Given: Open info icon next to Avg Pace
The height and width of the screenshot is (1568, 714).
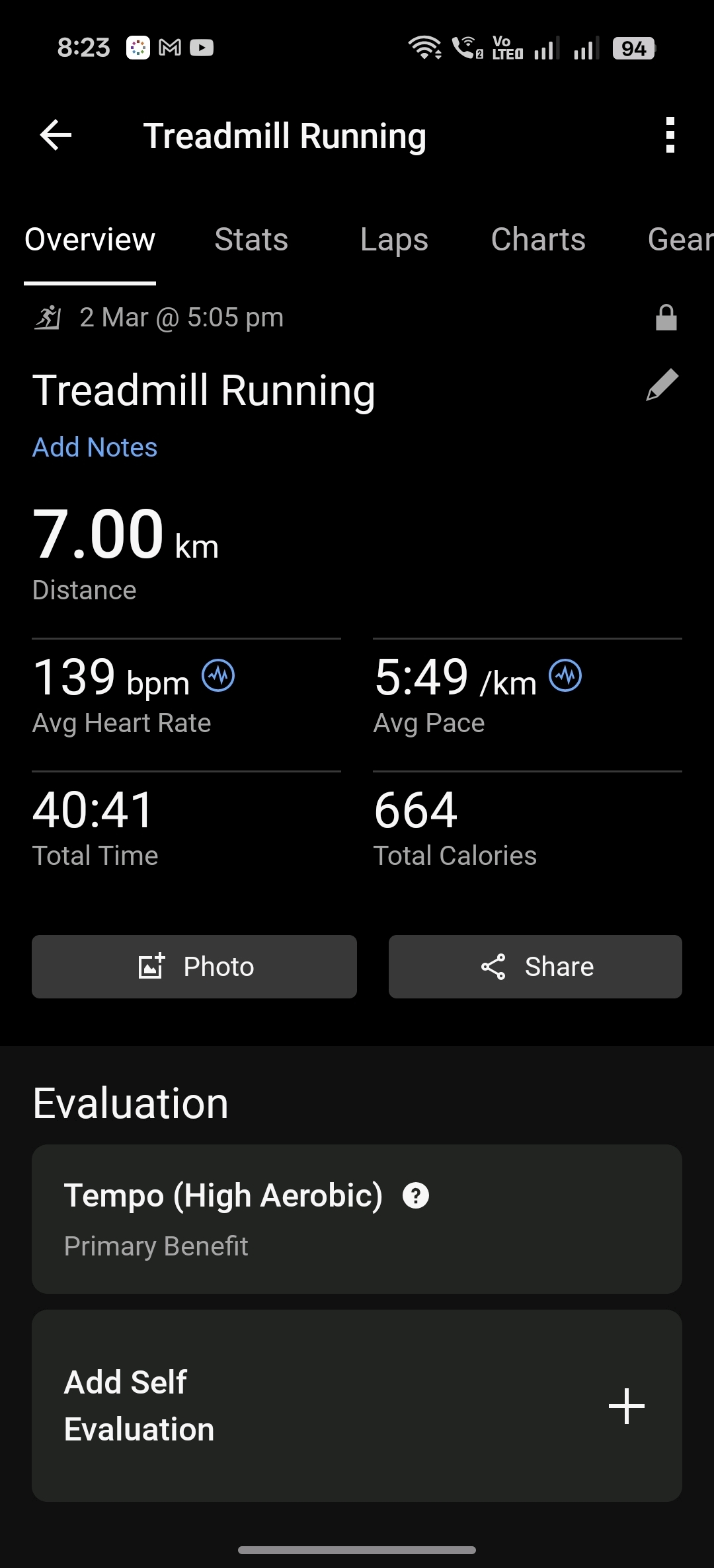Looking at the screenshot, I should 565,676.
